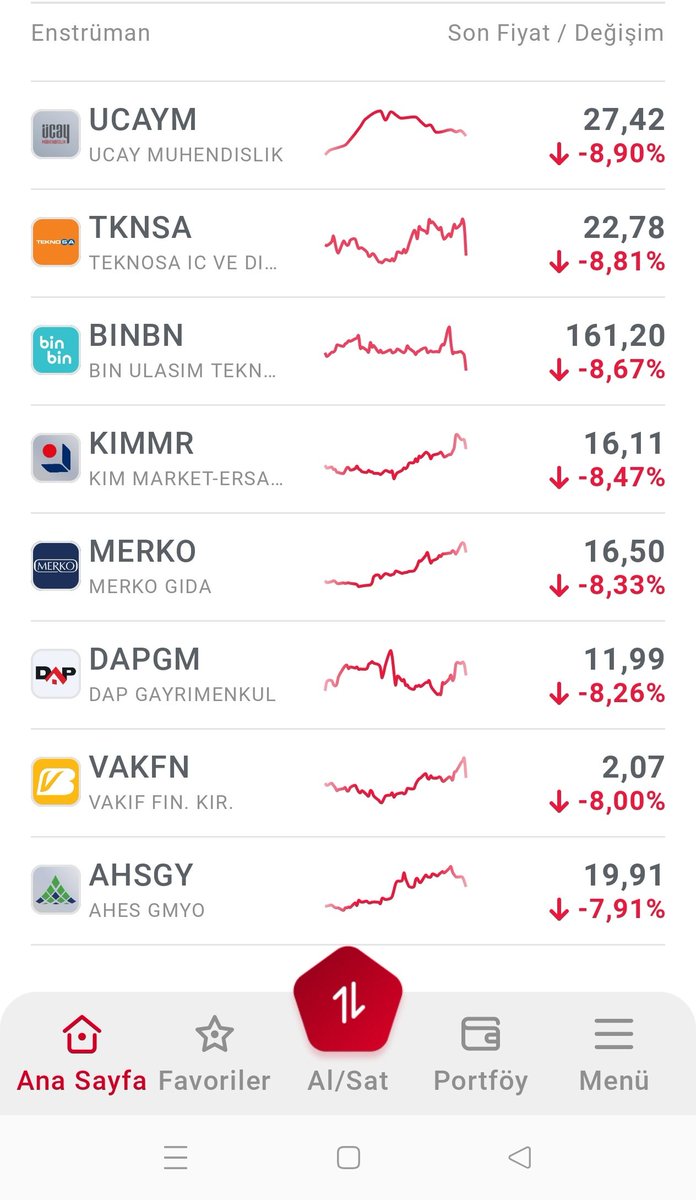
Task: Go to the Ana Sayfa tab
Action: [x=81, y=1054]
